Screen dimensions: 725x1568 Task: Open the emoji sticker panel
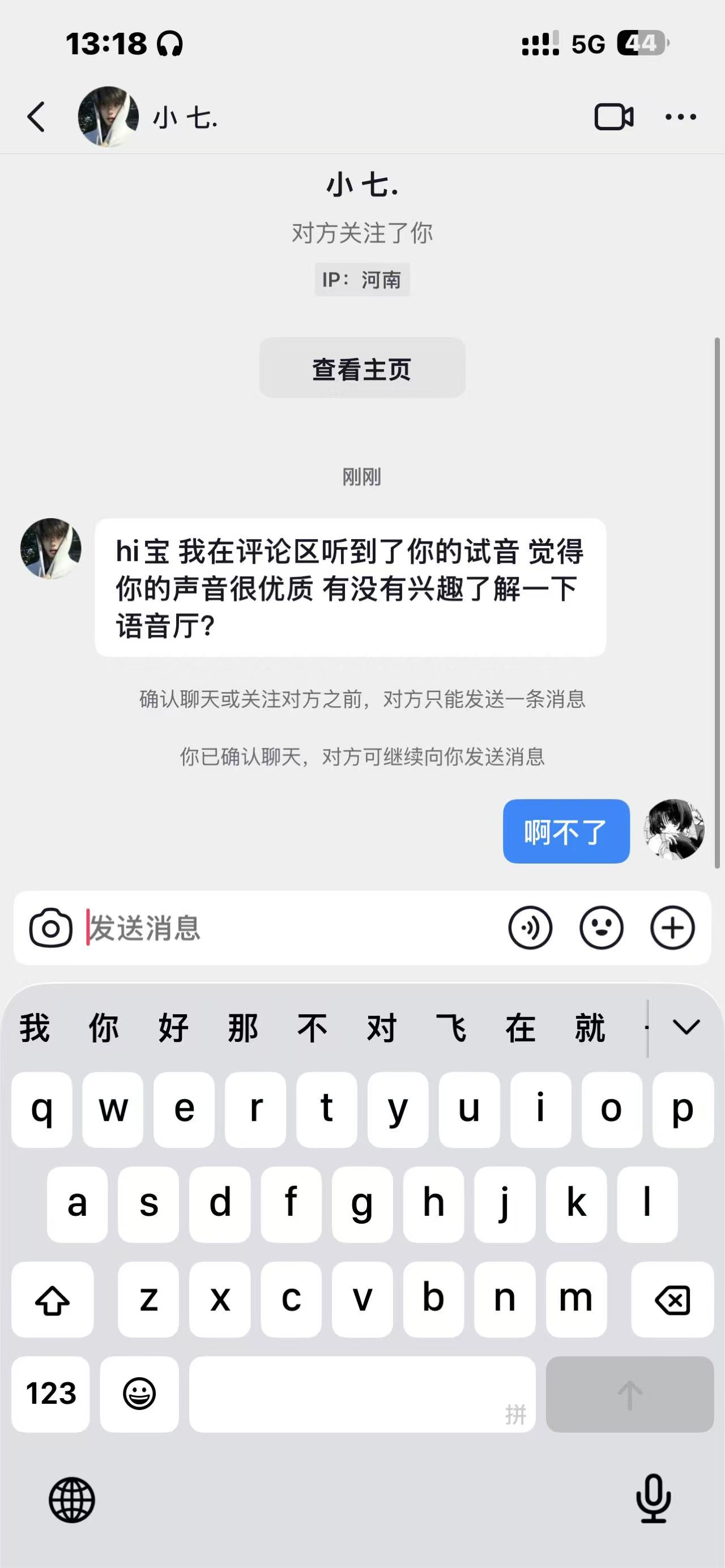point(602,928)
